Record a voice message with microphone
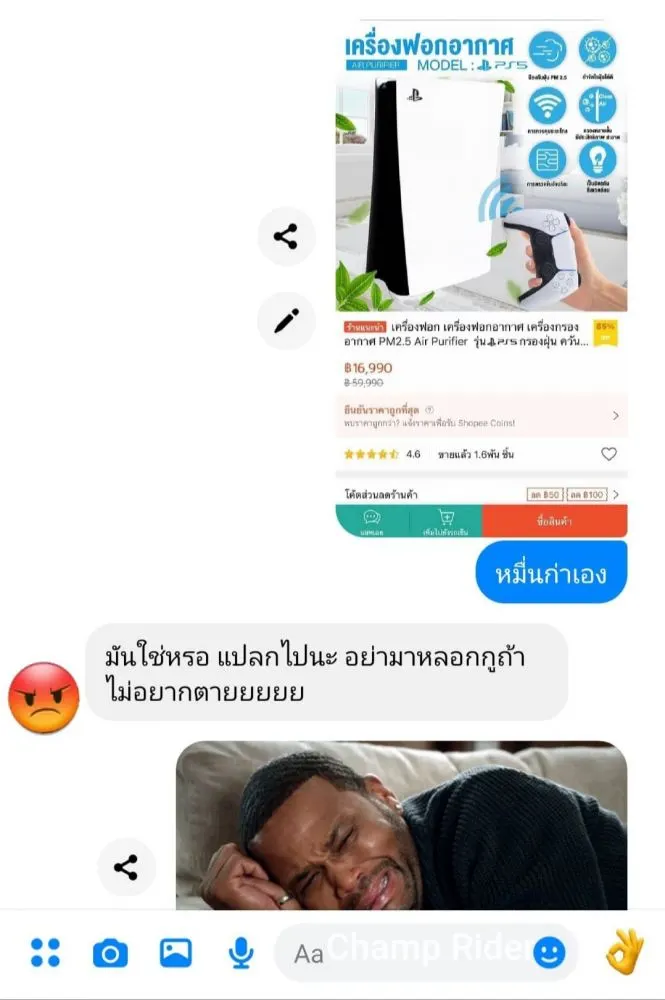This screenshot has height=1000, width=665. (x=240, y=953)
